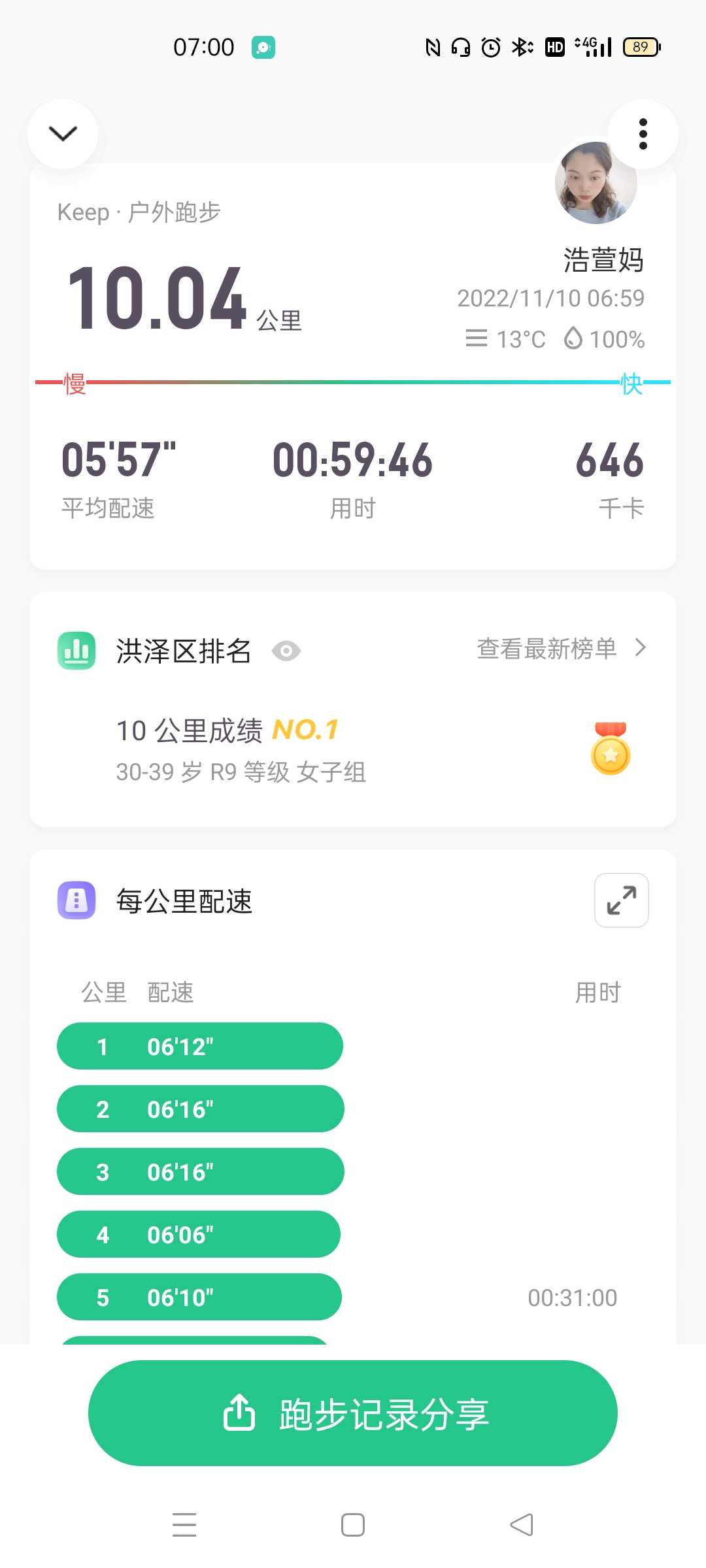Image resolution: width=706 pixels, height=1568 pixels.
Task: Collapse the run record with the down chevron
Action: click(x=63, y=134)
